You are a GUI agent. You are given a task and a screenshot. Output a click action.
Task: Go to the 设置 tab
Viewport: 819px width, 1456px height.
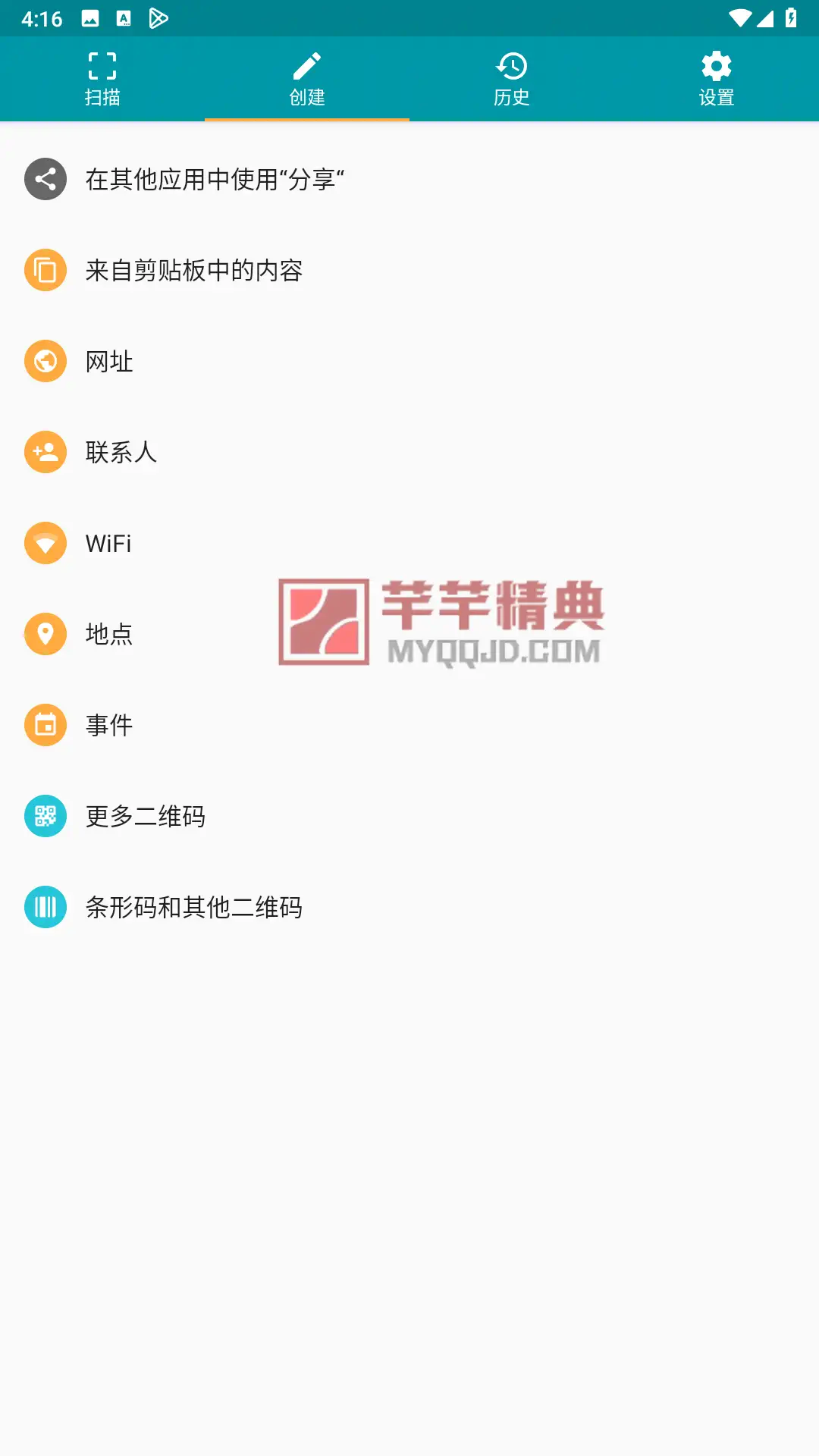[717, 79]
